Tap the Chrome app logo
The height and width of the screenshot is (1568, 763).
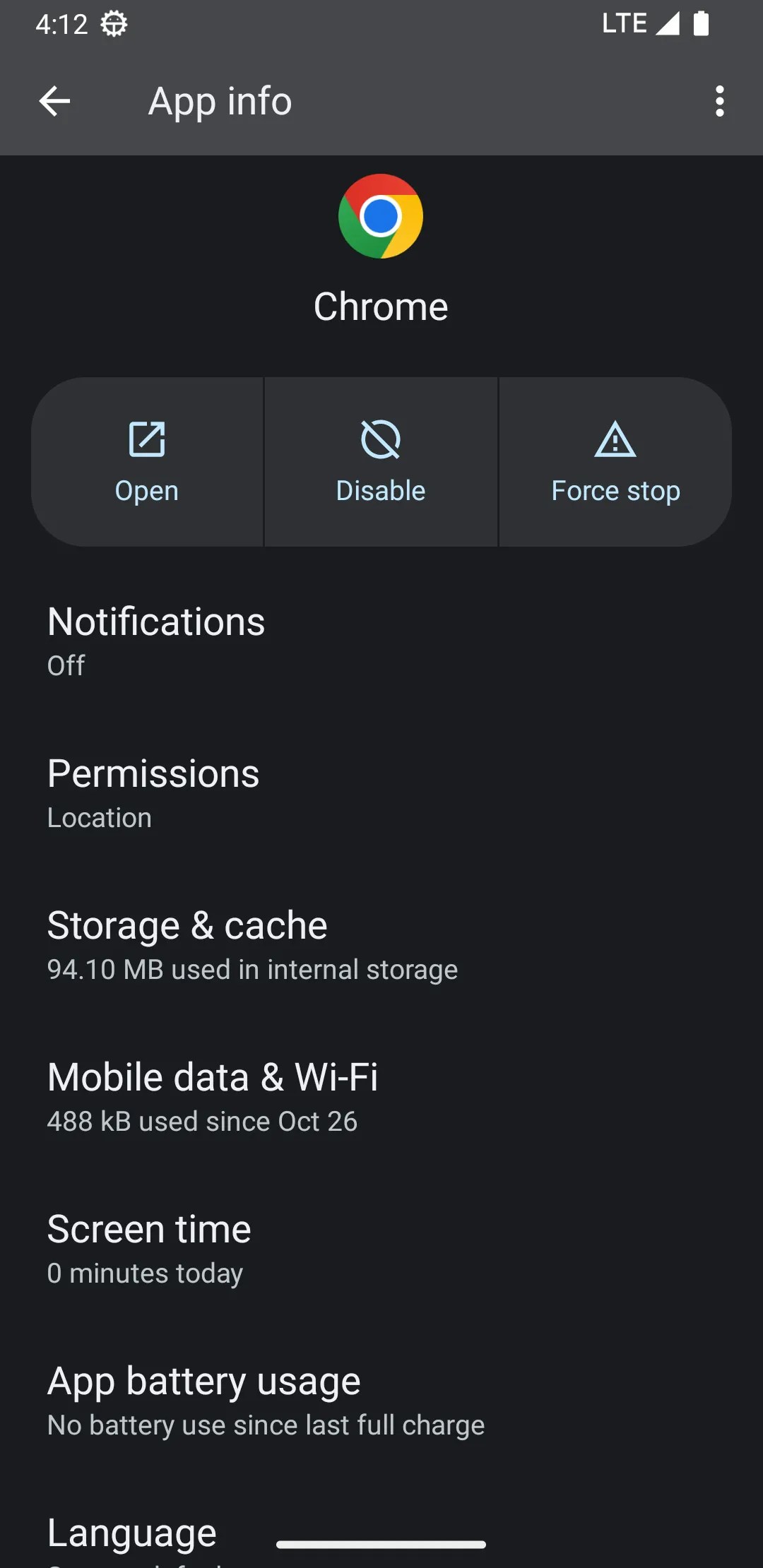(x=381, y=217)
